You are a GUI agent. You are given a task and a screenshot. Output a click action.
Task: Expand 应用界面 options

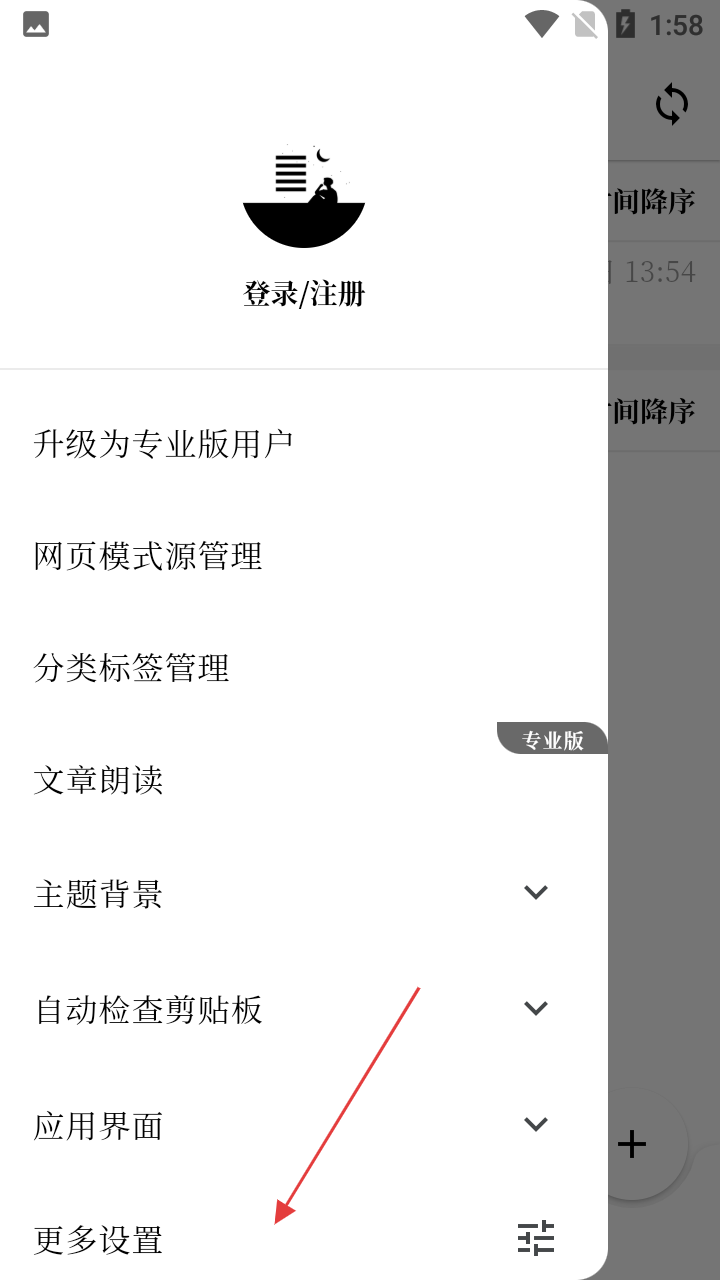tap(536, 1124)
